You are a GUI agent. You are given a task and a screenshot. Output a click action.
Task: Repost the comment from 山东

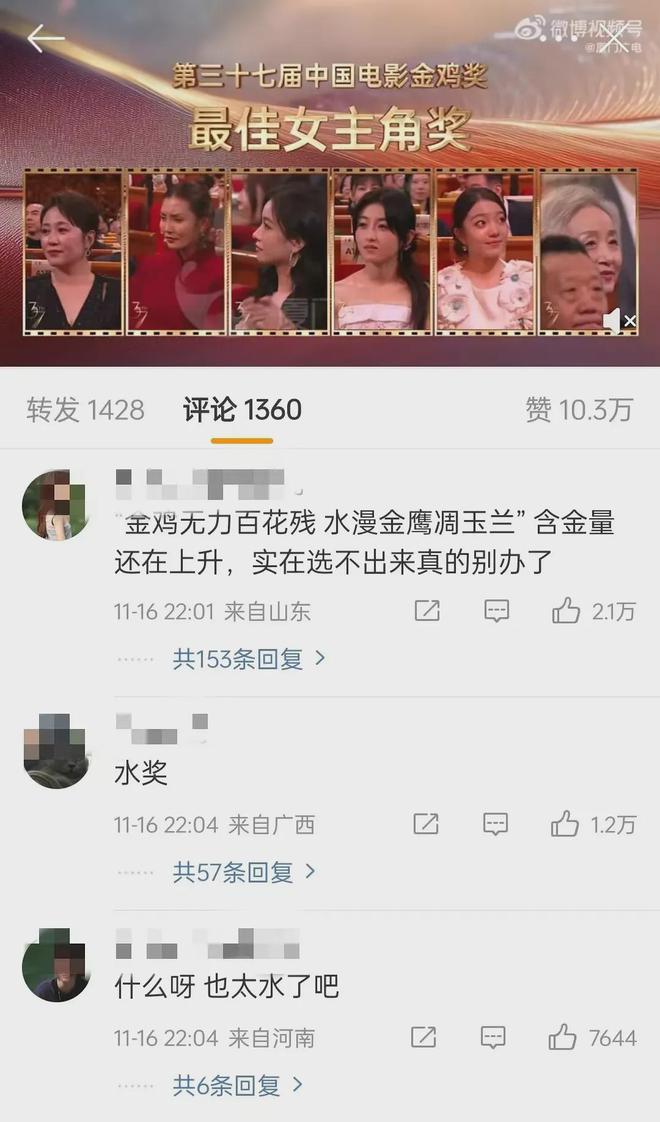(427, 611)
